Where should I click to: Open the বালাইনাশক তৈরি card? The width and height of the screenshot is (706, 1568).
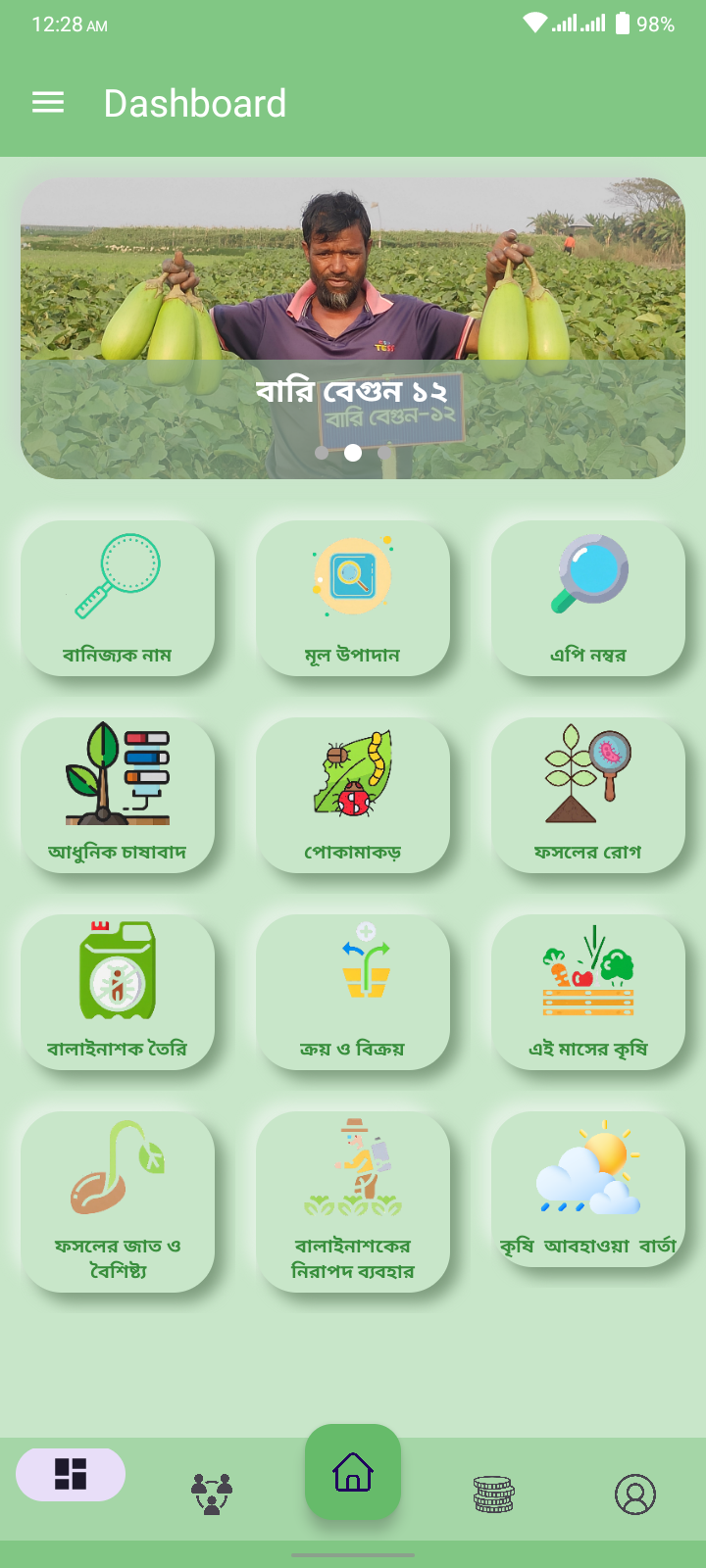[118, 992]
